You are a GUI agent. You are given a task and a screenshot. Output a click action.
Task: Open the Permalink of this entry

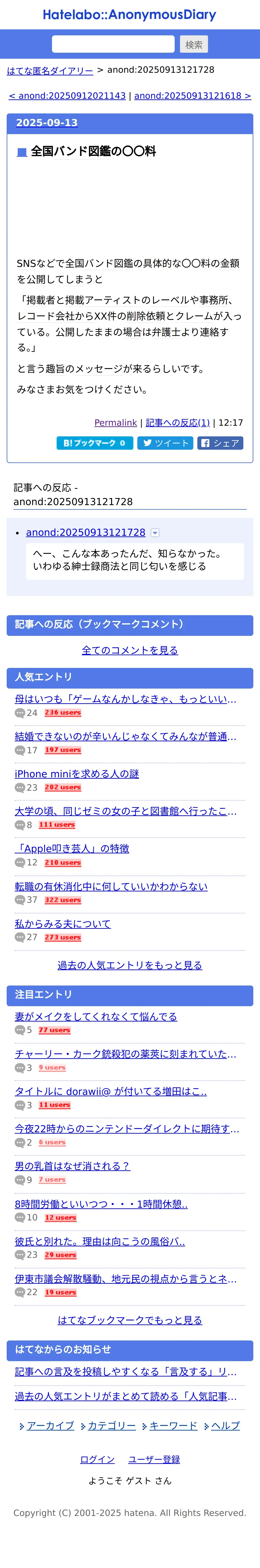point(115,422)
